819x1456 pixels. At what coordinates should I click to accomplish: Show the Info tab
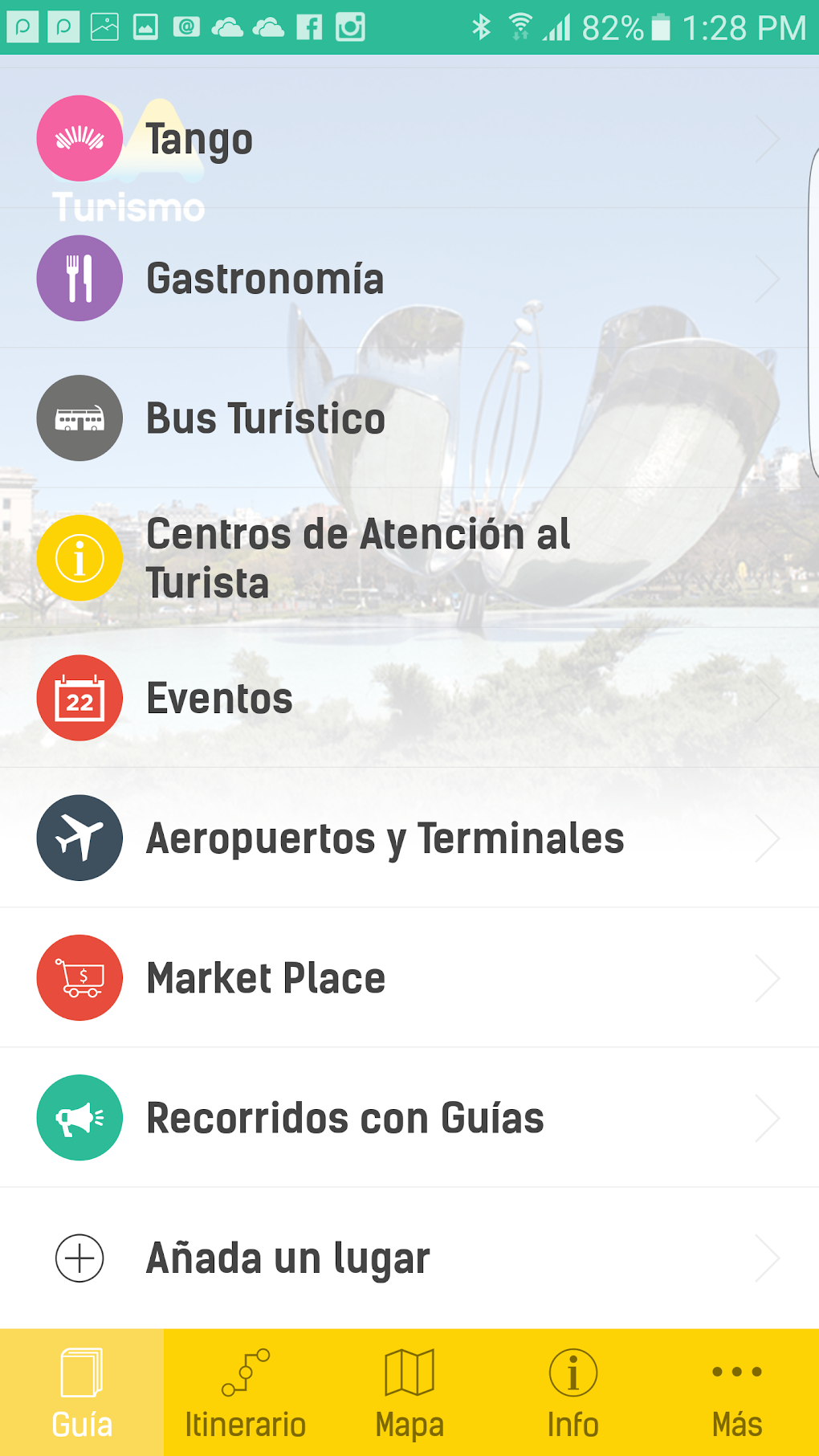[573, 1393]
